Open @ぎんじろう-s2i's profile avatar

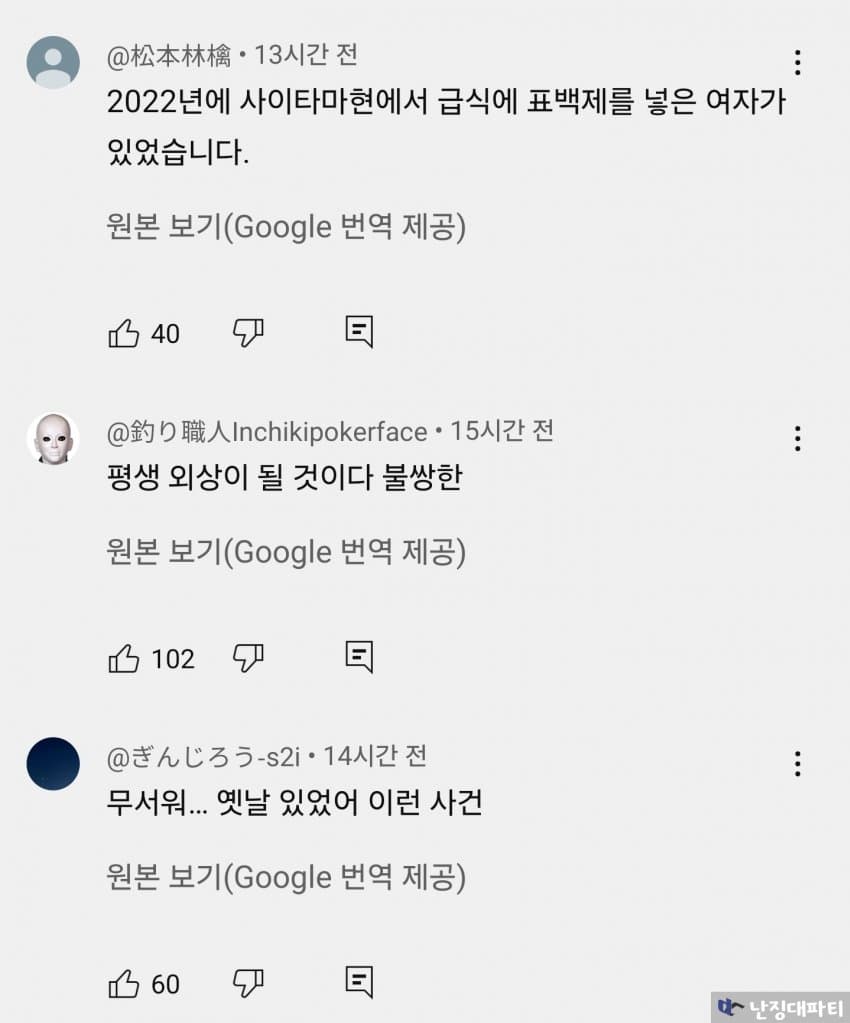(x=53, y=764)
